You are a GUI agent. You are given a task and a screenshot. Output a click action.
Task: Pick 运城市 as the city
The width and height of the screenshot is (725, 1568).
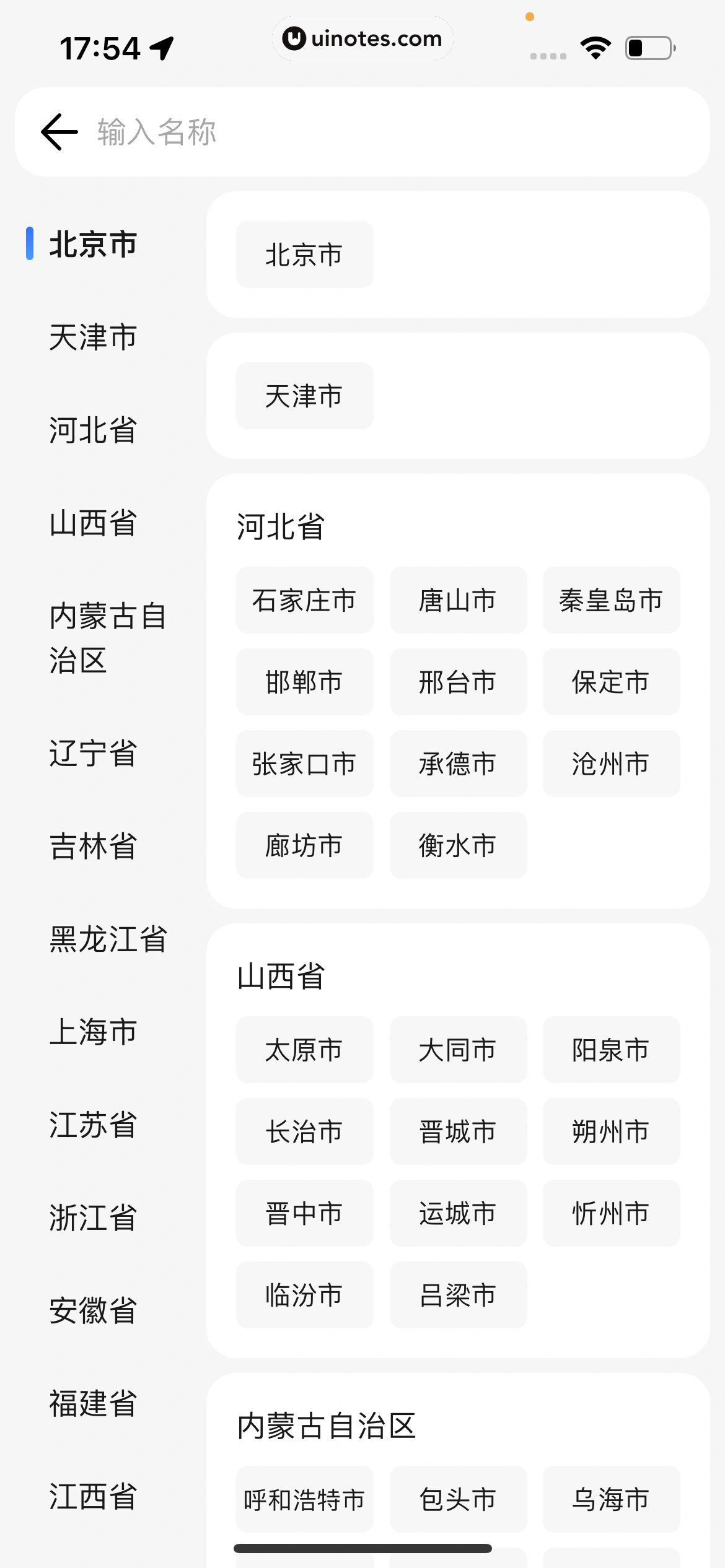[458, 1213]
